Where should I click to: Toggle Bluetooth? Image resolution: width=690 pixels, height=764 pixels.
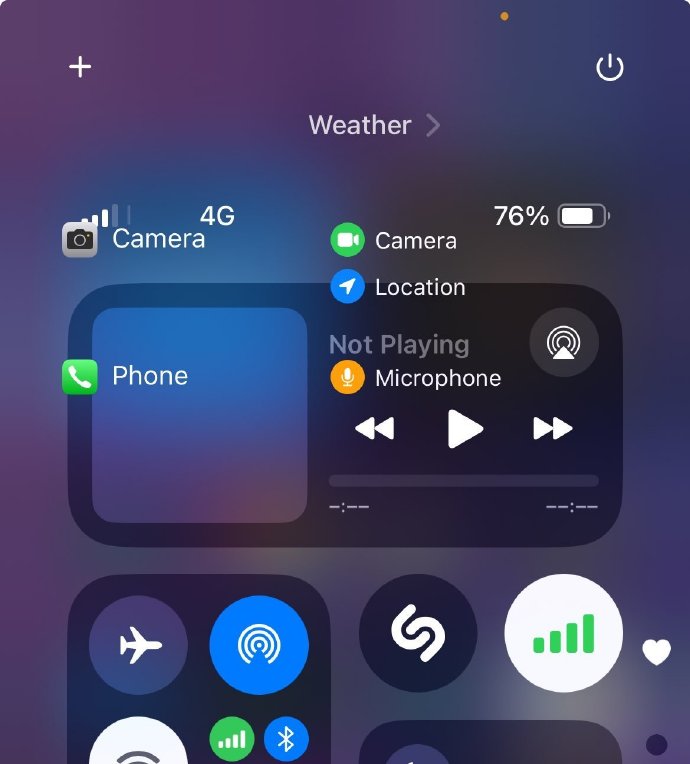[287, 740]
